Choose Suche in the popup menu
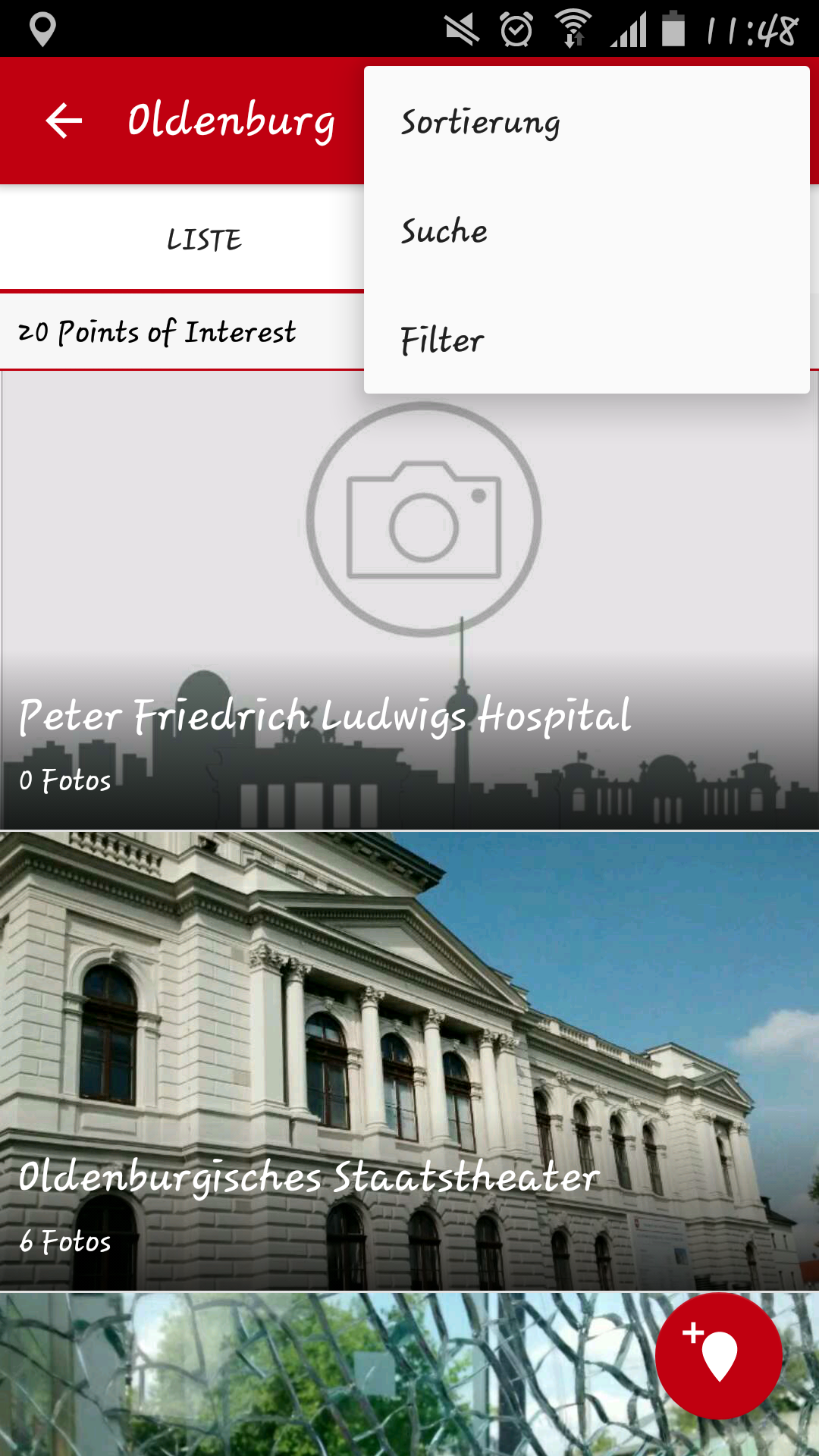The image size is (819, 1456). 585,231
